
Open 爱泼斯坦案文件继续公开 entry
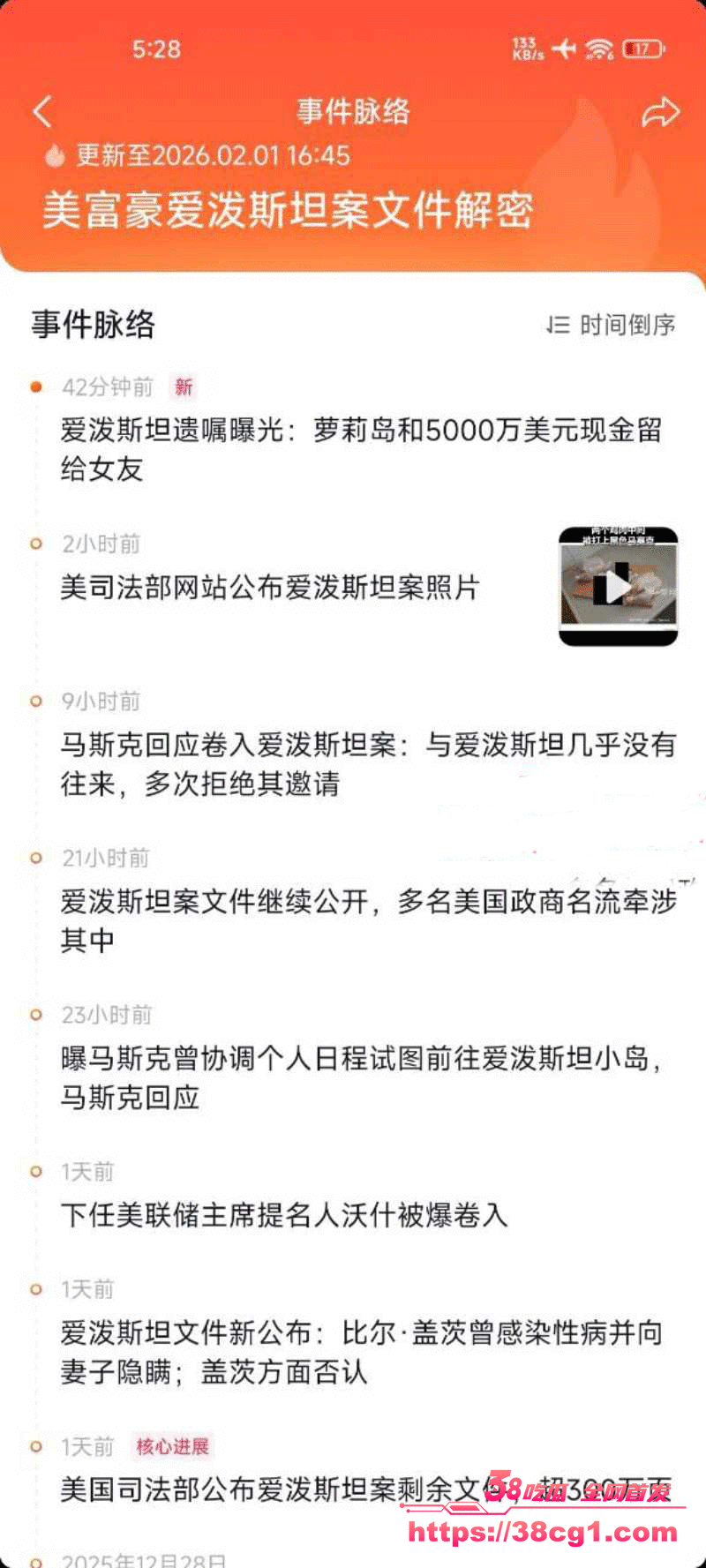pyautogui.click(x=367, y=920)
